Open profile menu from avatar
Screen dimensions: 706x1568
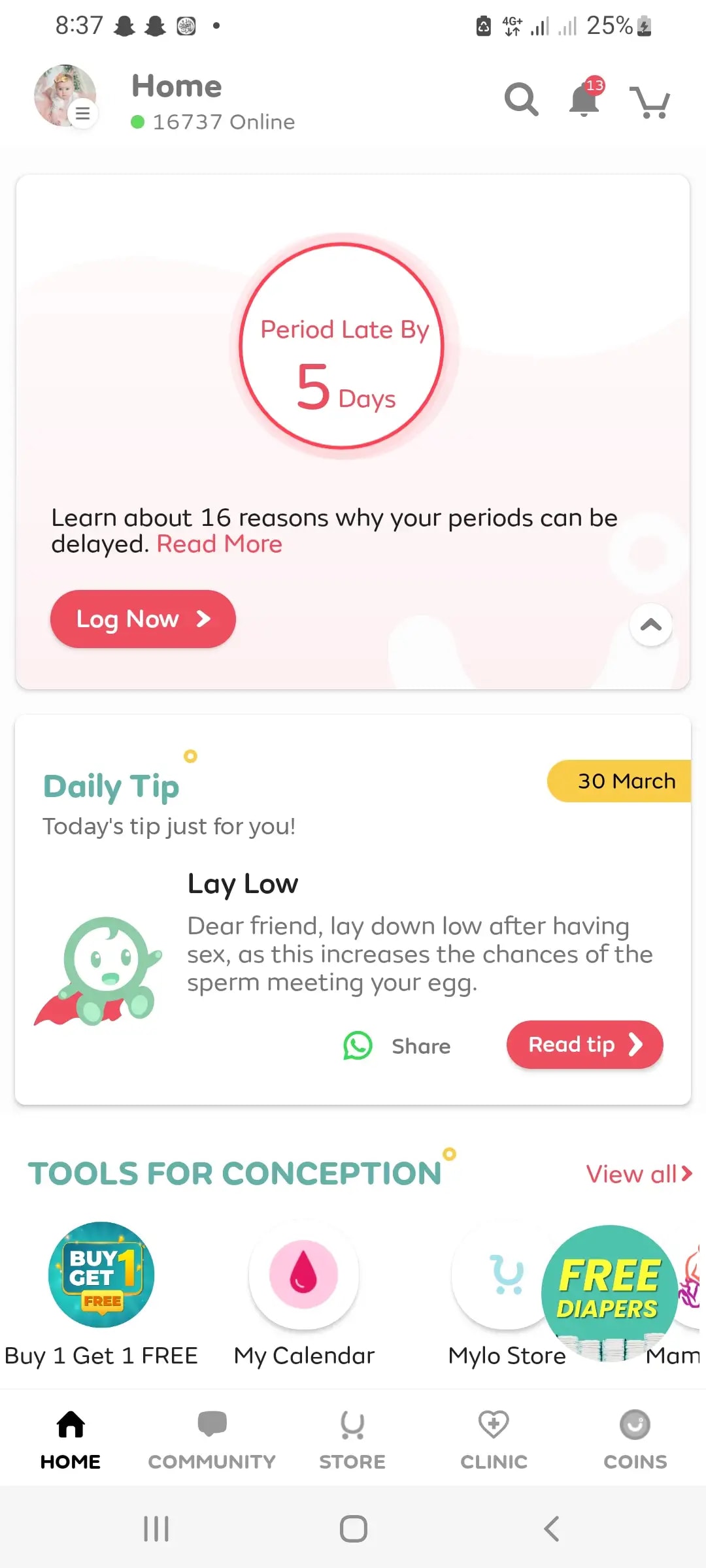pos(65,96)
